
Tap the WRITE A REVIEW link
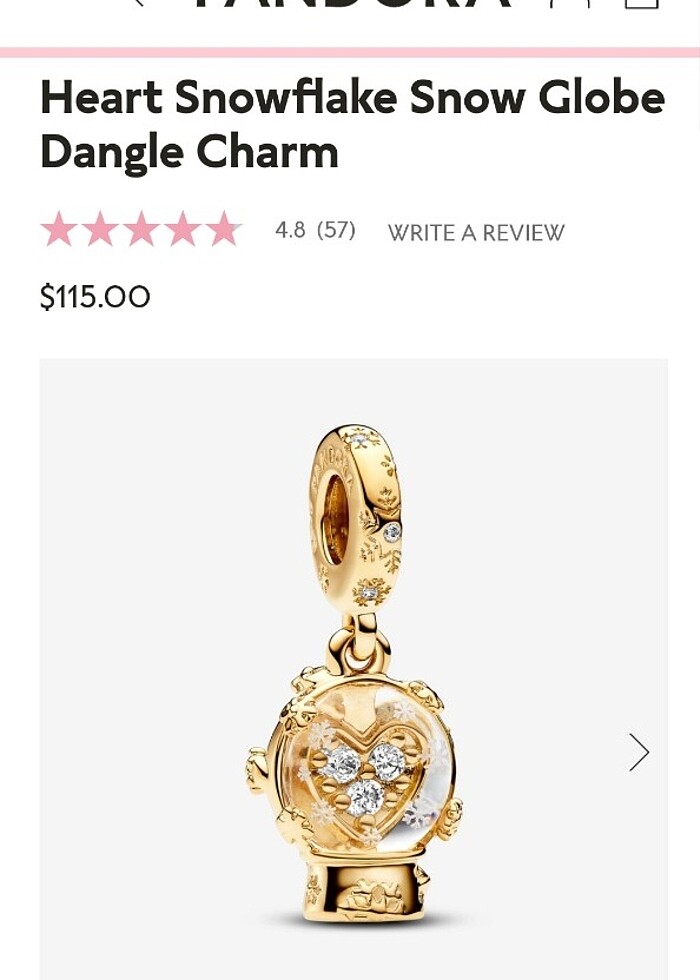tap(476, 233)
